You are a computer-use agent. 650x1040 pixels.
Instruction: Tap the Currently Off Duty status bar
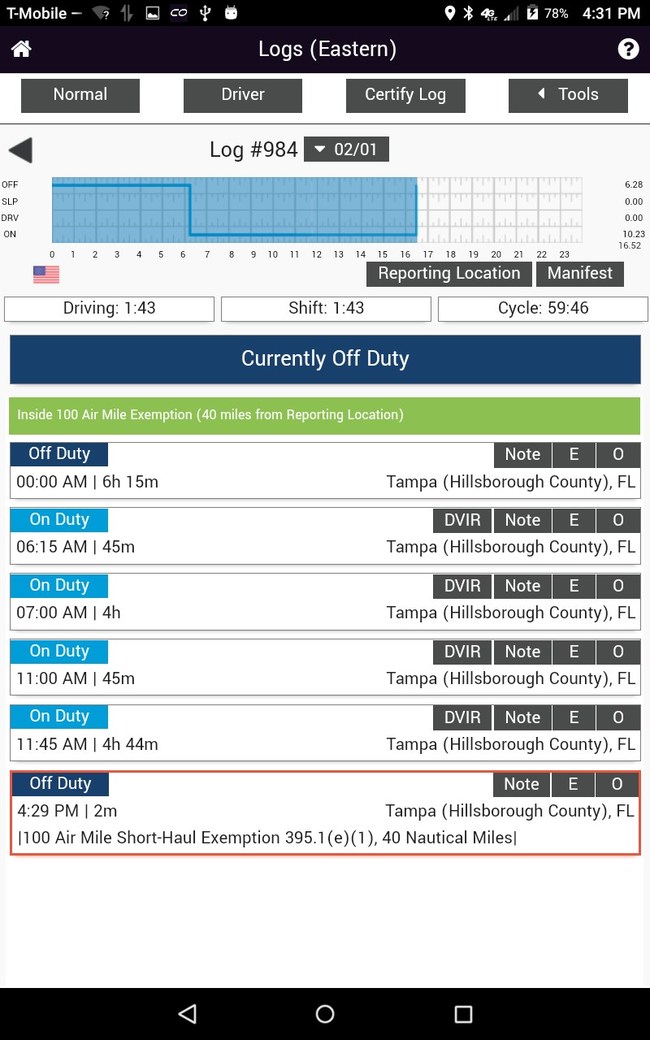(x=325, y=359)
